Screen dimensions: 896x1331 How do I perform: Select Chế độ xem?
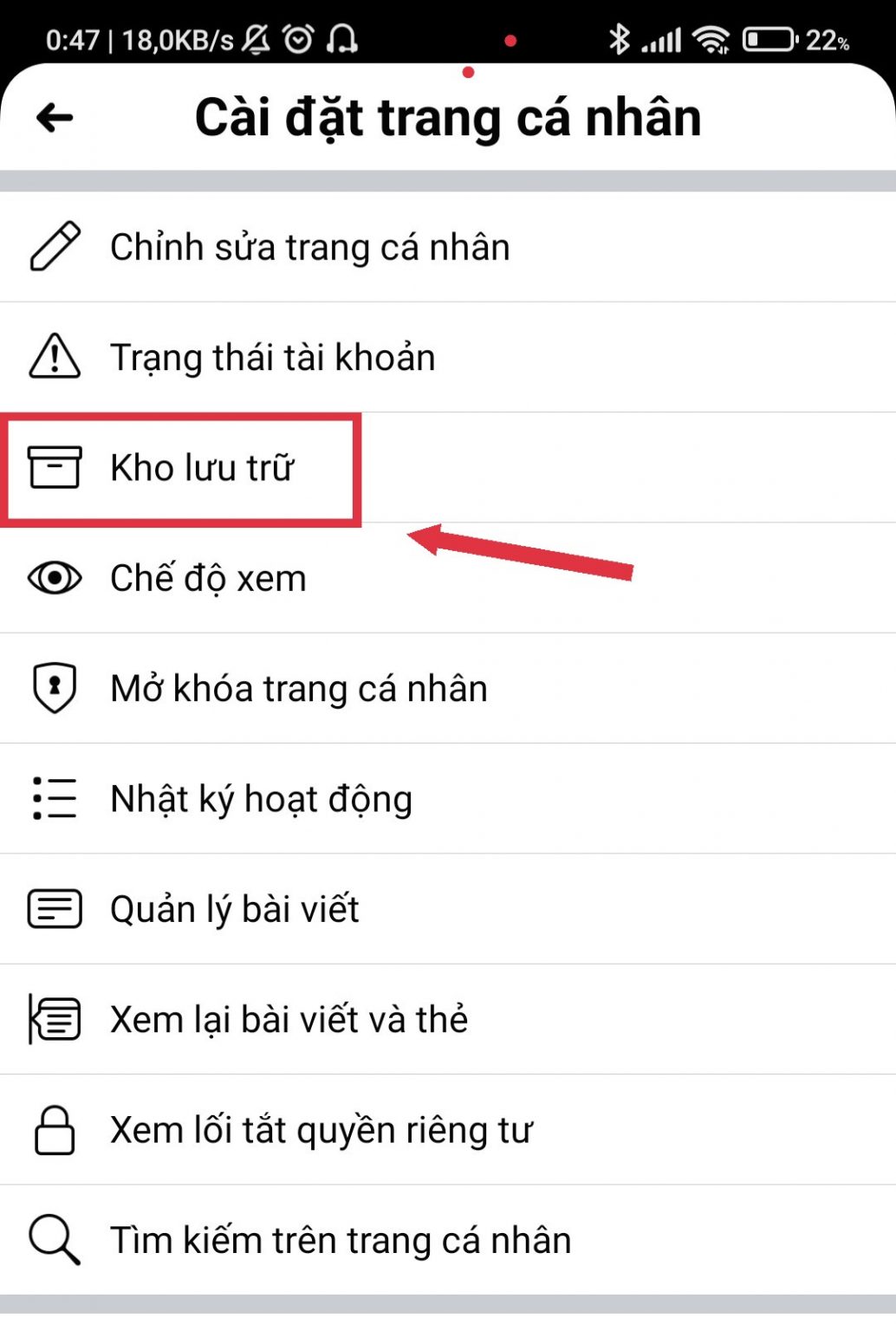tap(208, 579)
